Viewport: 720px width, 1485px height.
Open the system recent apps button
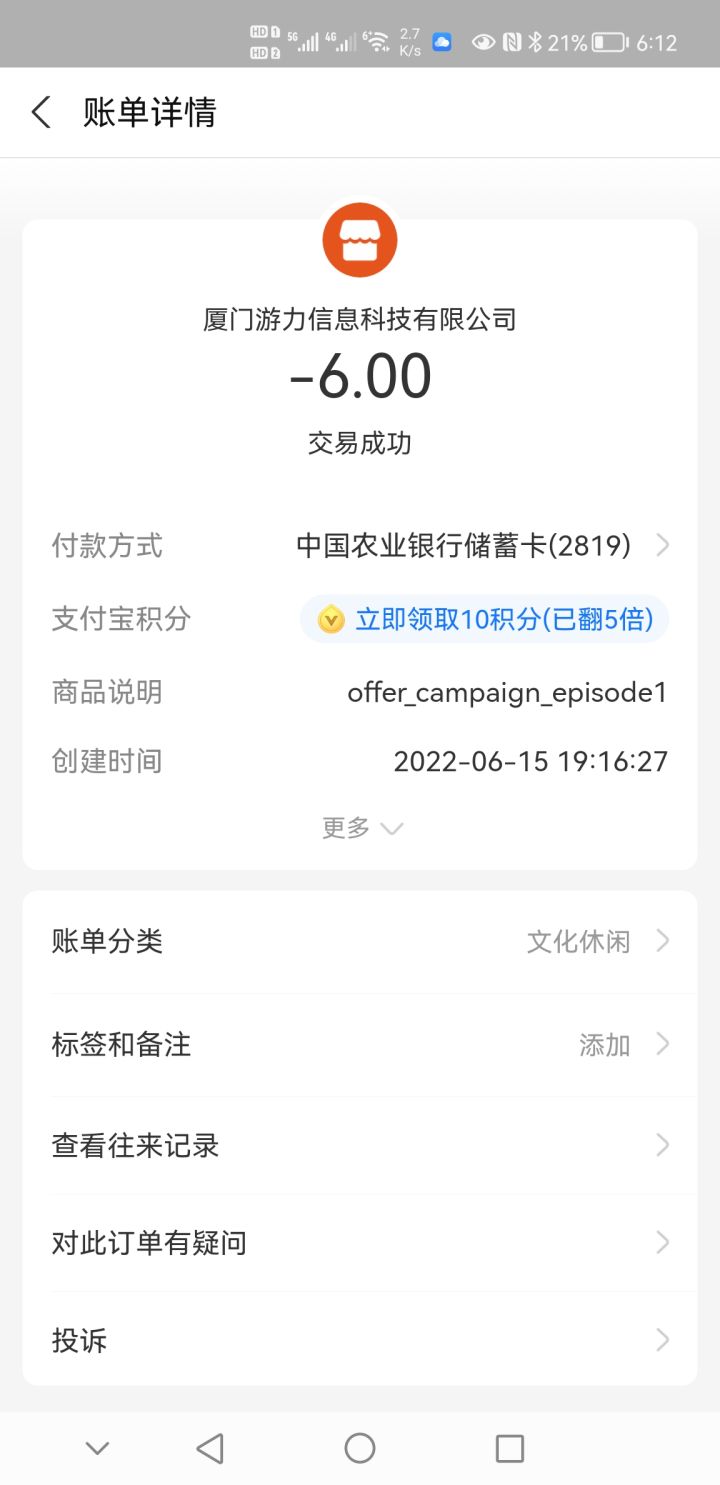pos(510,1448)
